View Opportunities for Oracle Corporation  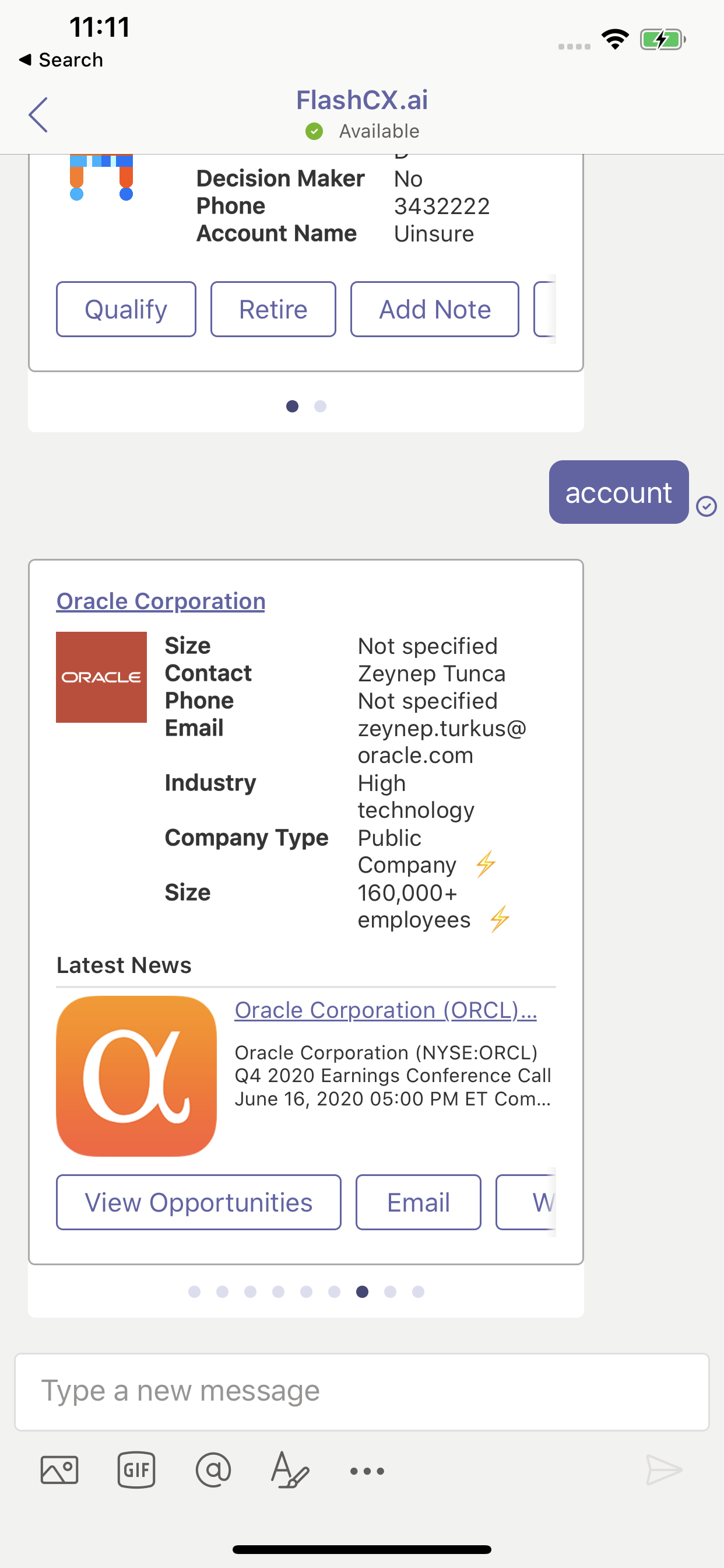point(198,1202)
